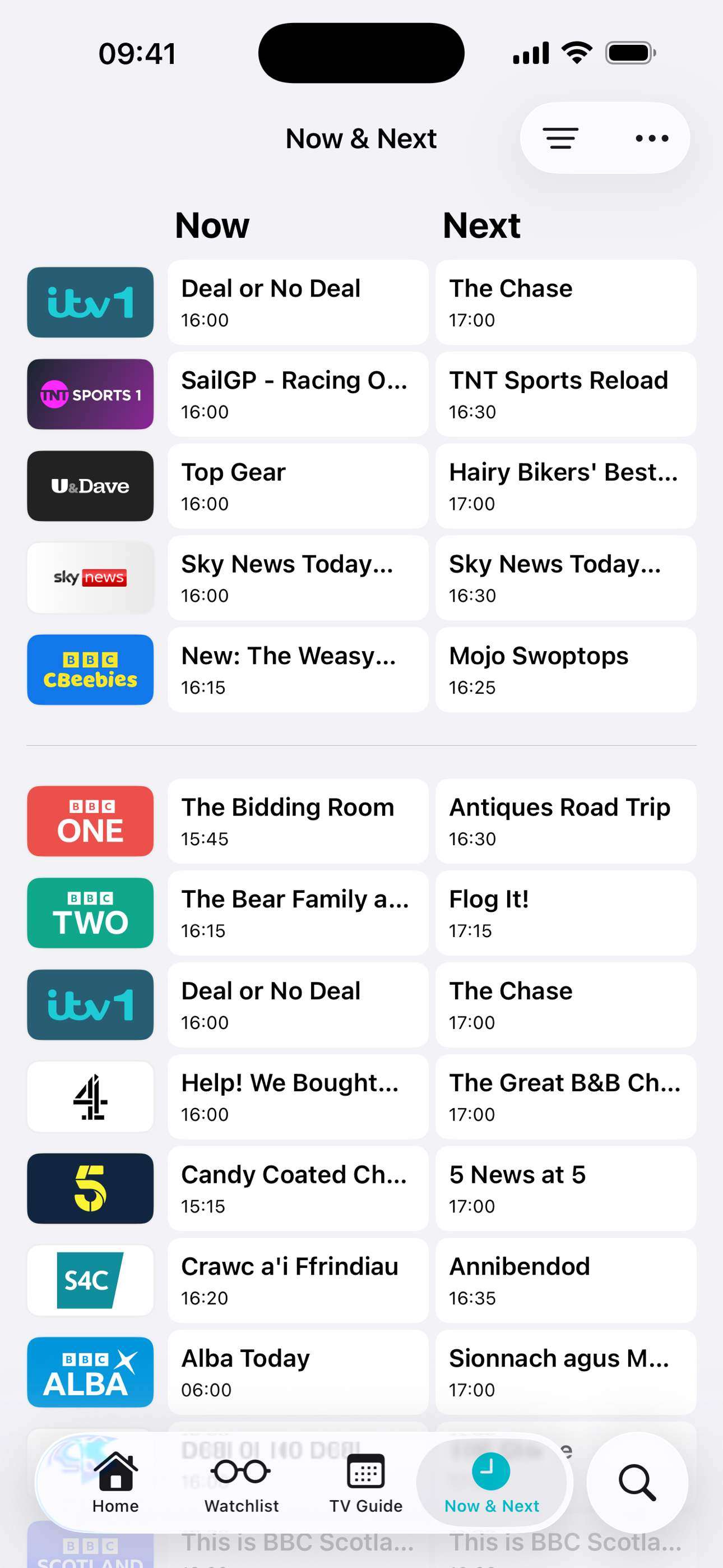Open Crawc a'i Ffrindiau on S4C

pos(298,1281)
